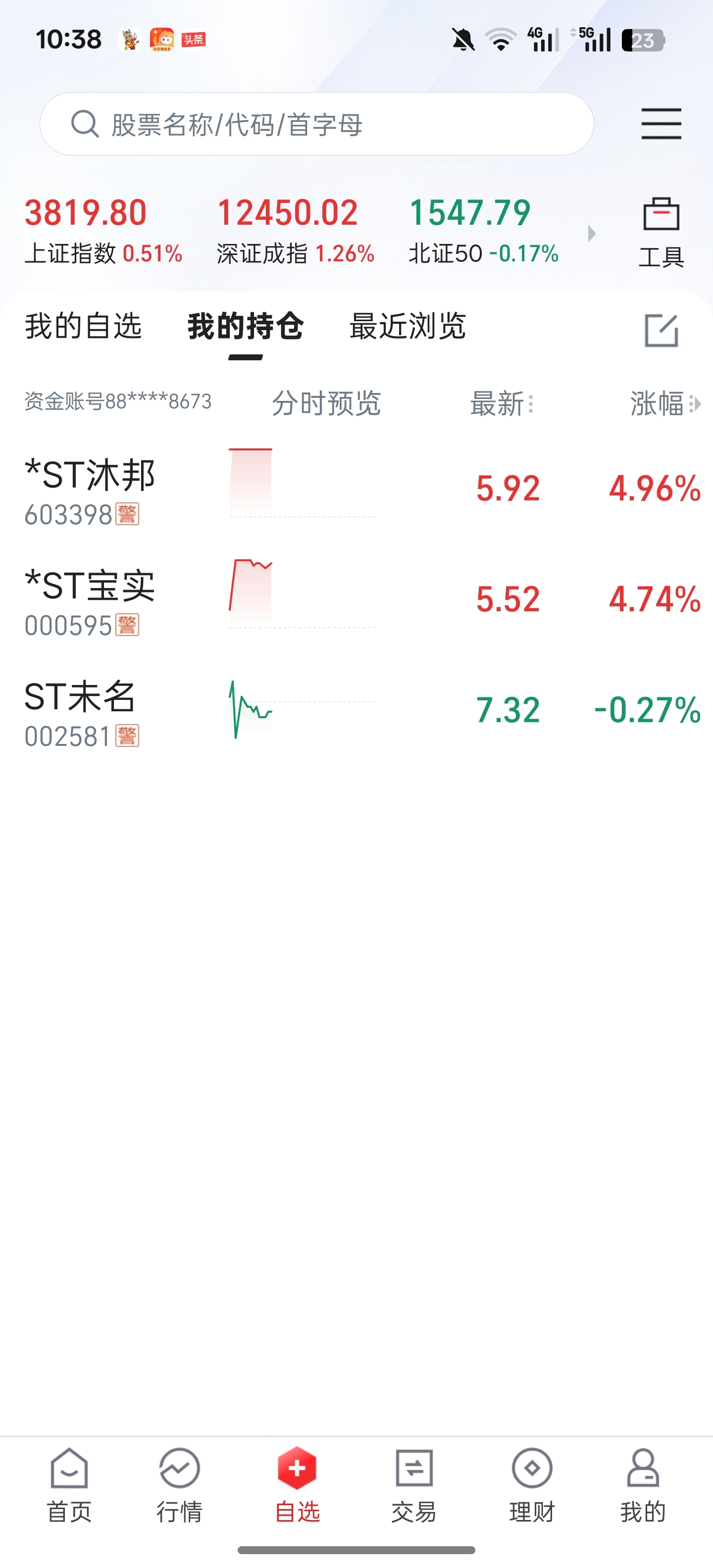Open the hamburger menu icon

pos(661,124)
